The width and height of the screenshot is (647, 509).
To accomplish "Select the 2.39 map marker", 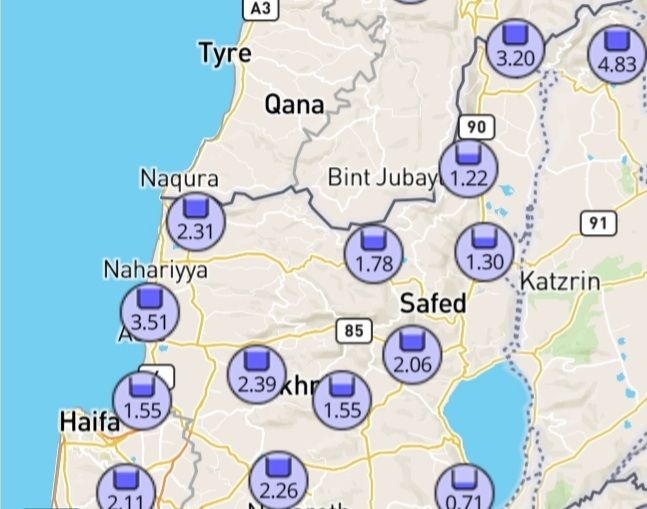I will pyautogui.click(x=257, y=373).
